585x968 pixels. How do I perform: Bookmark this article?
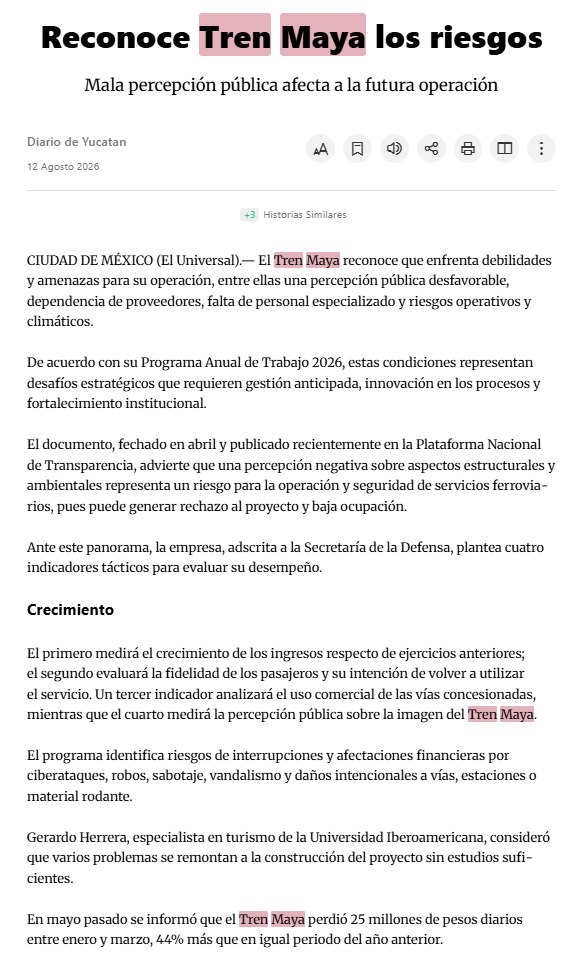(357, 149)
